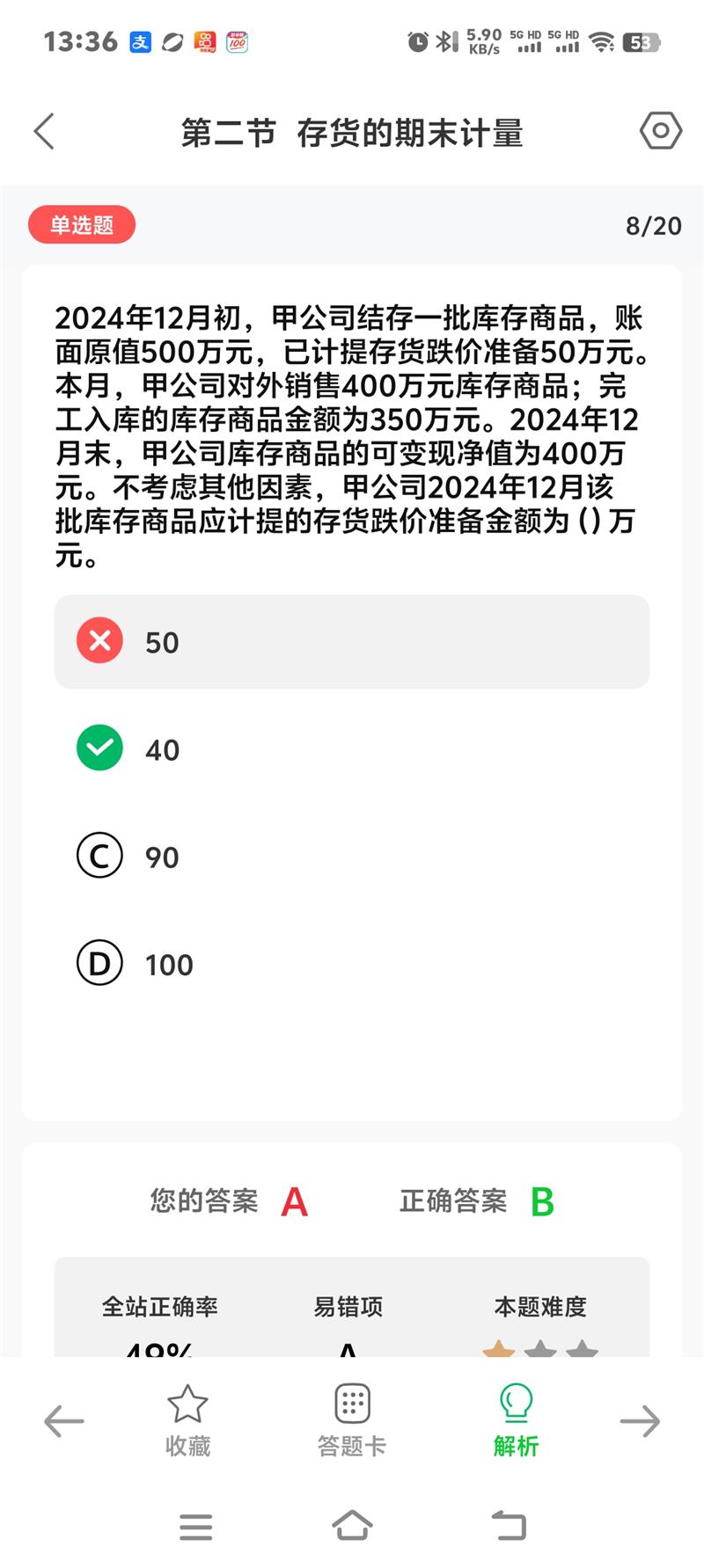This screenshot has height=1568, width=704.
Task: Add this question to 收藏
Action: pyautogui.click(x=187, y=1420)
